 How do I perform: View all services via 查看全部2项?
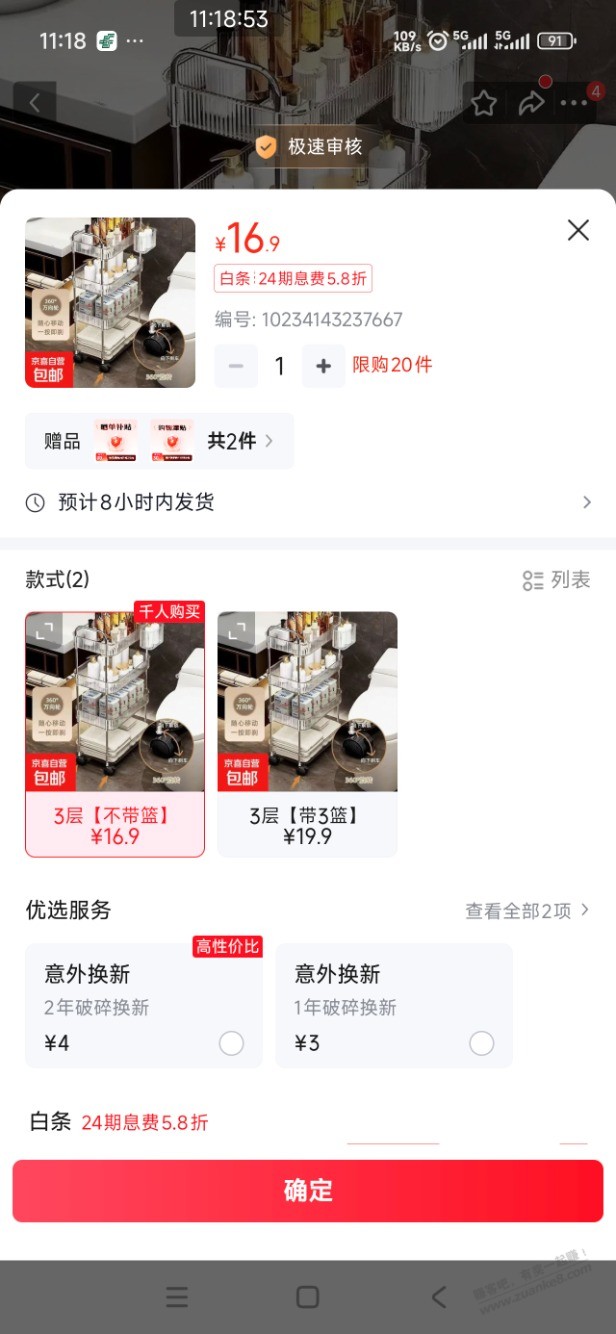[528, 910]
